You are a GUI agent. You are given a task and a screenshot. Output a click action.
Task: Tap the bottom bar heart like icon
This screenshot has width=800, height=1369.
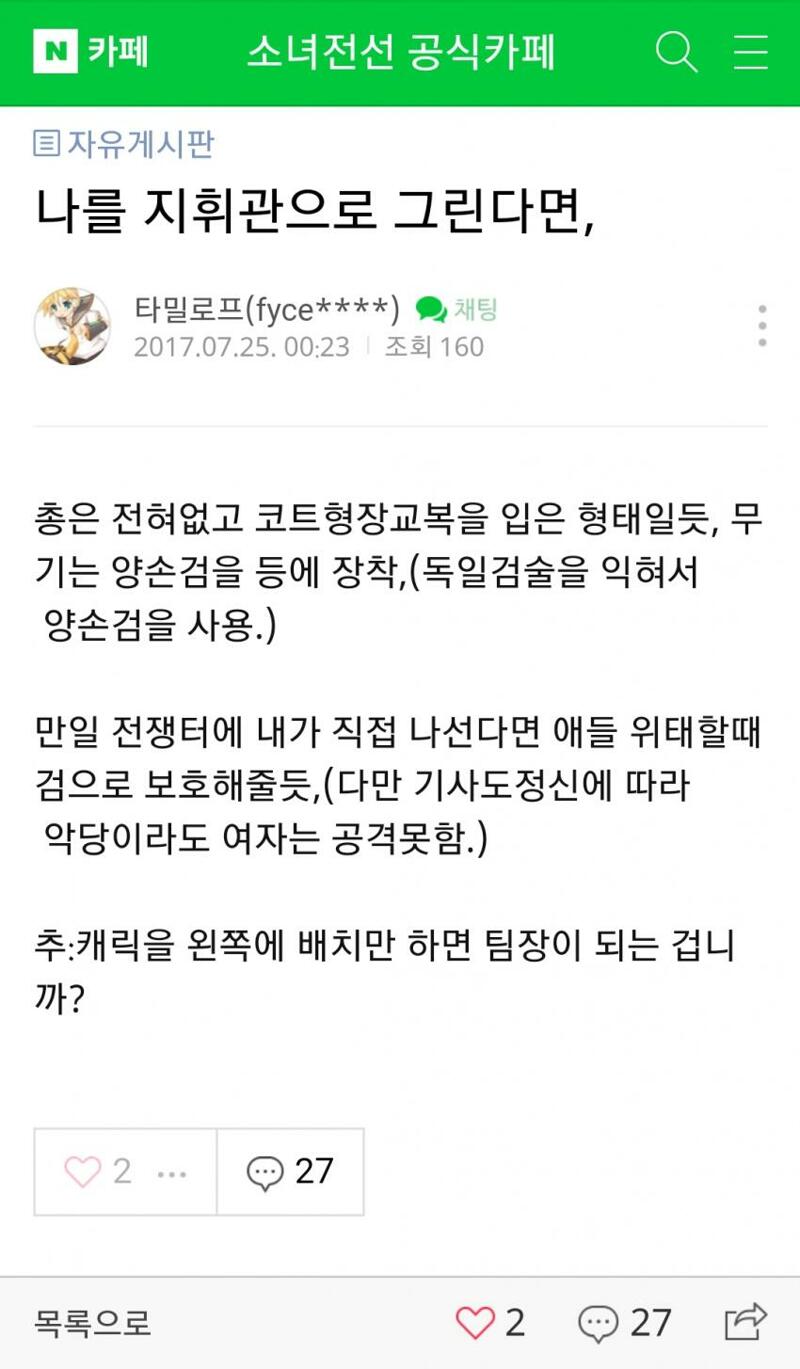coord(476,1323)
